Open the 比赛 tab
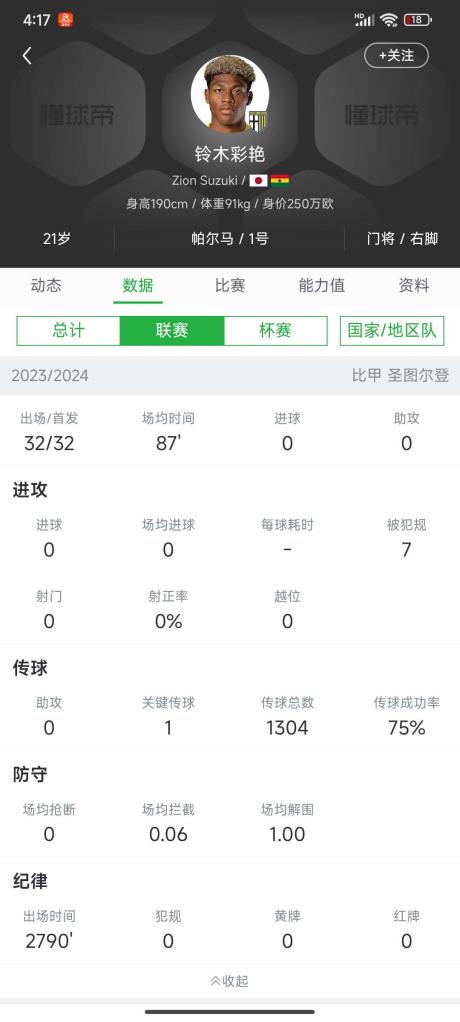This screenshot has height=1022, width=460. (230, 285)
